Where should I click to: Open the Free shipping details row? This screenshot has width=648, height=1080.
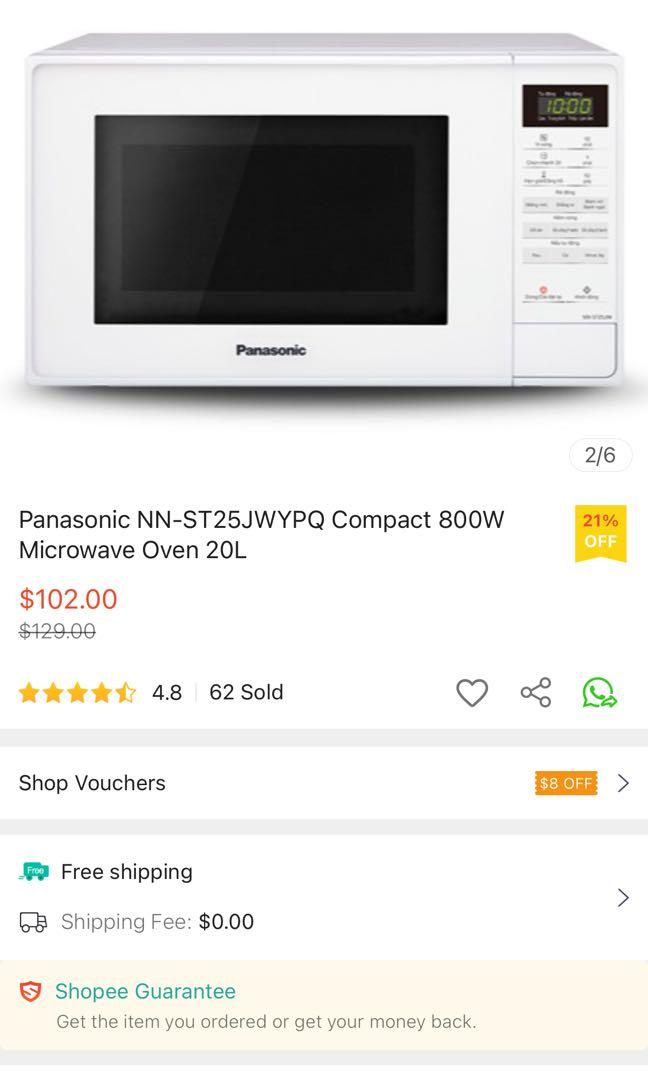click(324, 896)
